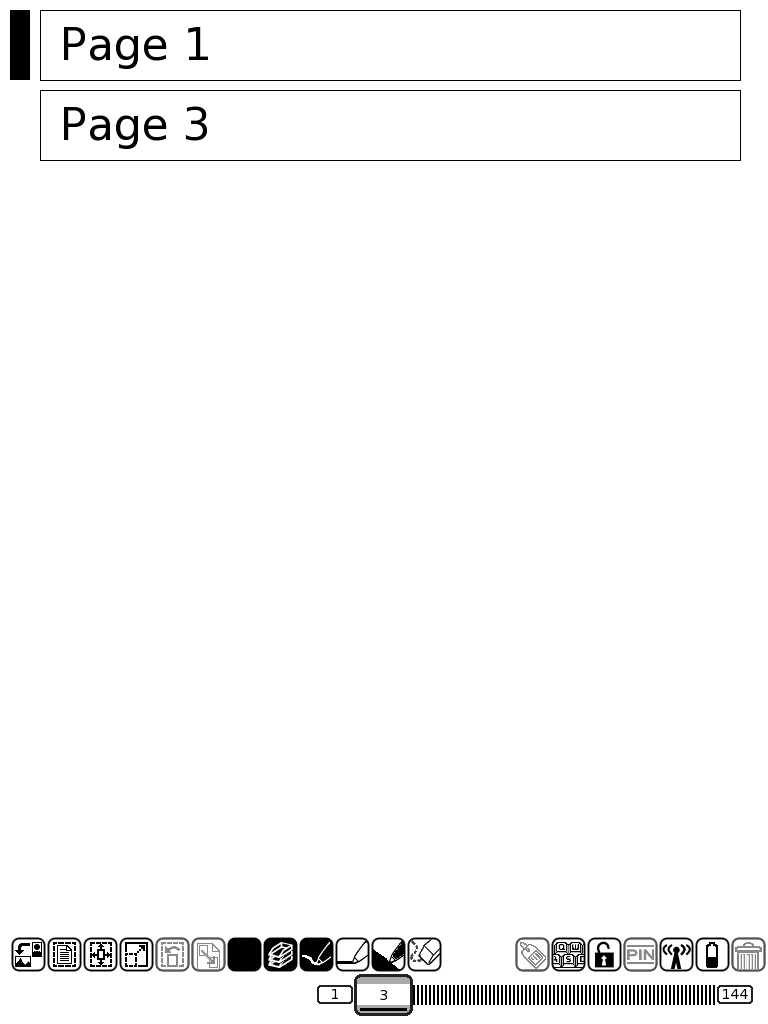Tap the insert image toolbar icon
The width and height of the screenshot is (768, 1024).
pyautogui.click(x=28, y=955)
